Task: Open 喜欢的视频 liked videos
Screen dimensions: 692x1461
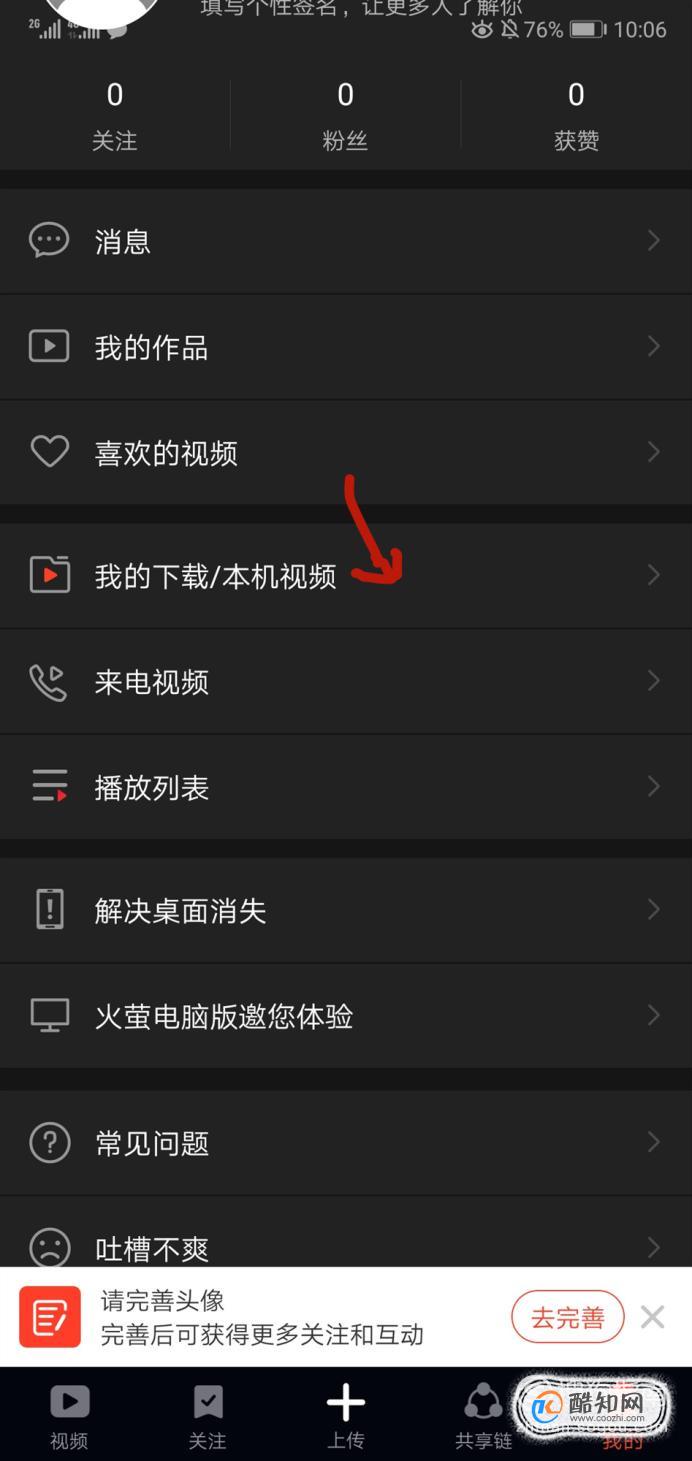Action: coord(346,453)
